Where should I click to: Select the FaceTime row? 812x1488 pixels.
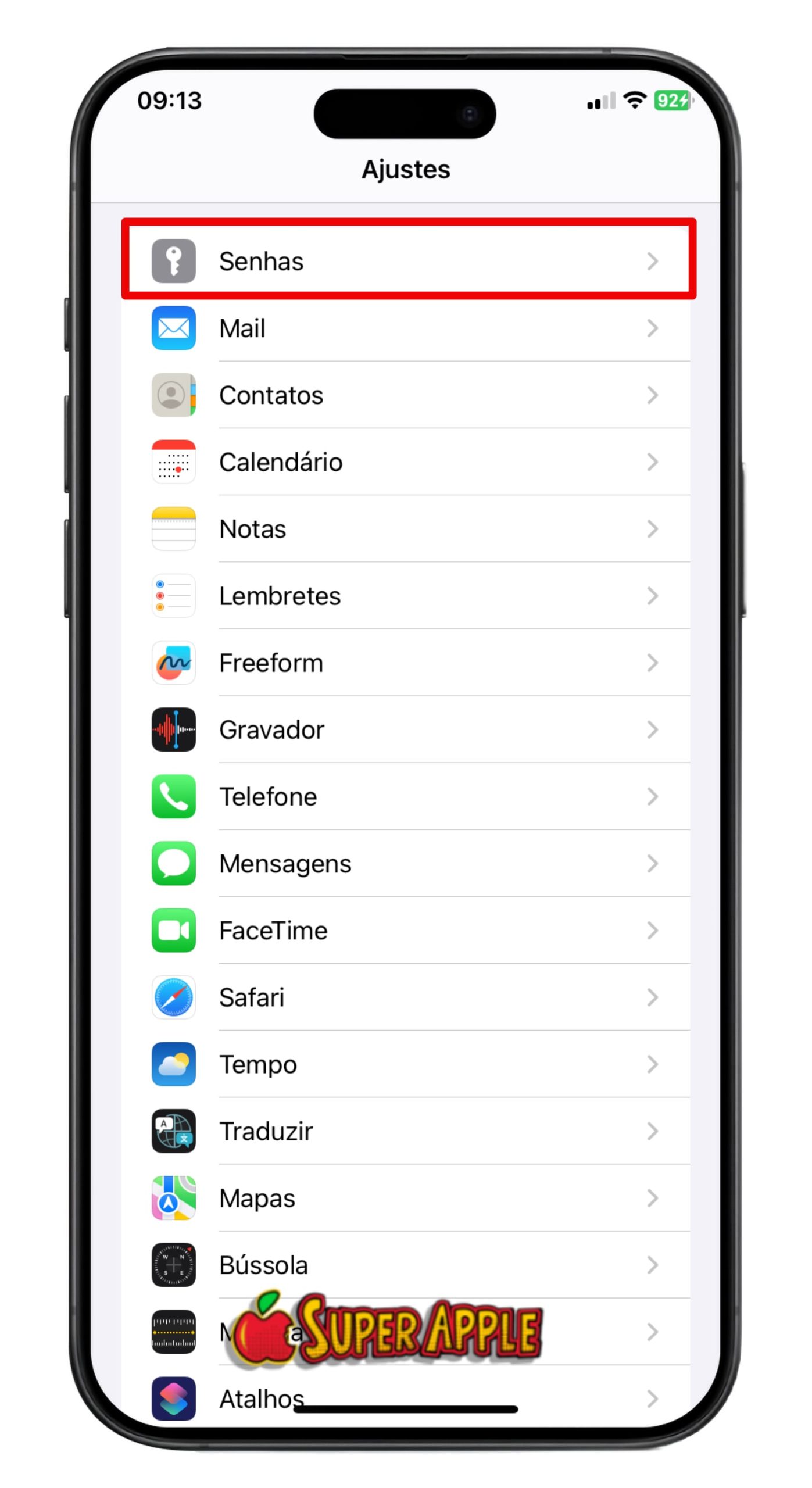407,931
